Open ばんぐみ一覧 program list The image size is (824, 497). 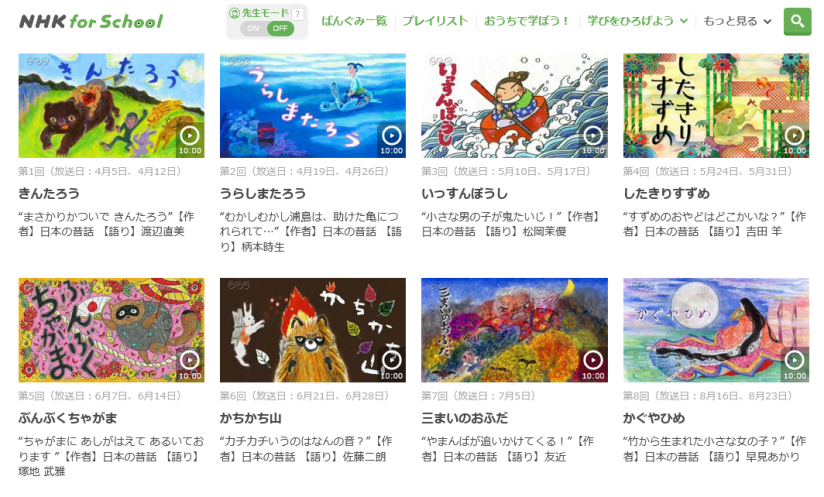point(354,21)
